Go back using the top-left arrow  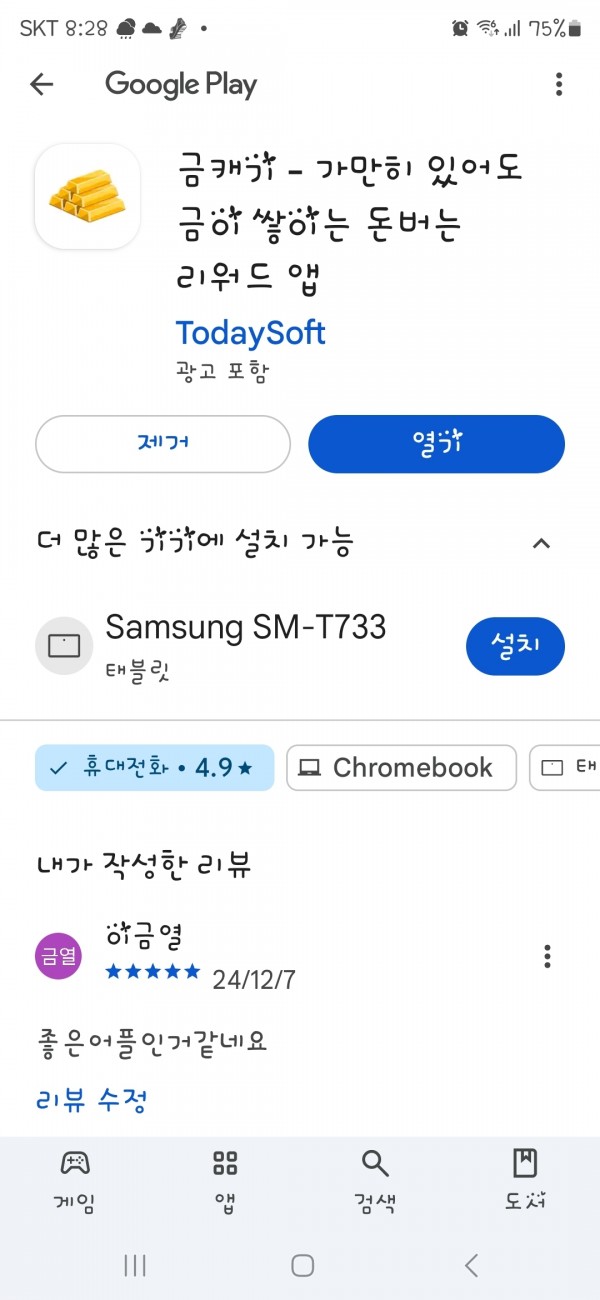click(41, 85)
